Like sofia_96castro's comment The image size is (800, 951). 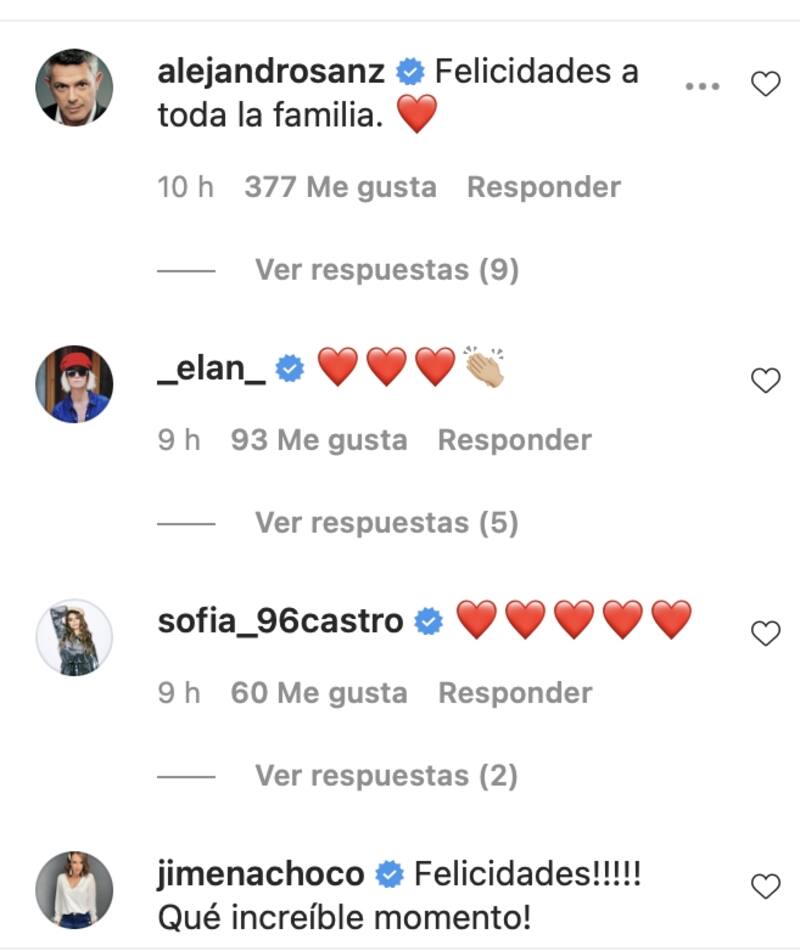(765, 633)
